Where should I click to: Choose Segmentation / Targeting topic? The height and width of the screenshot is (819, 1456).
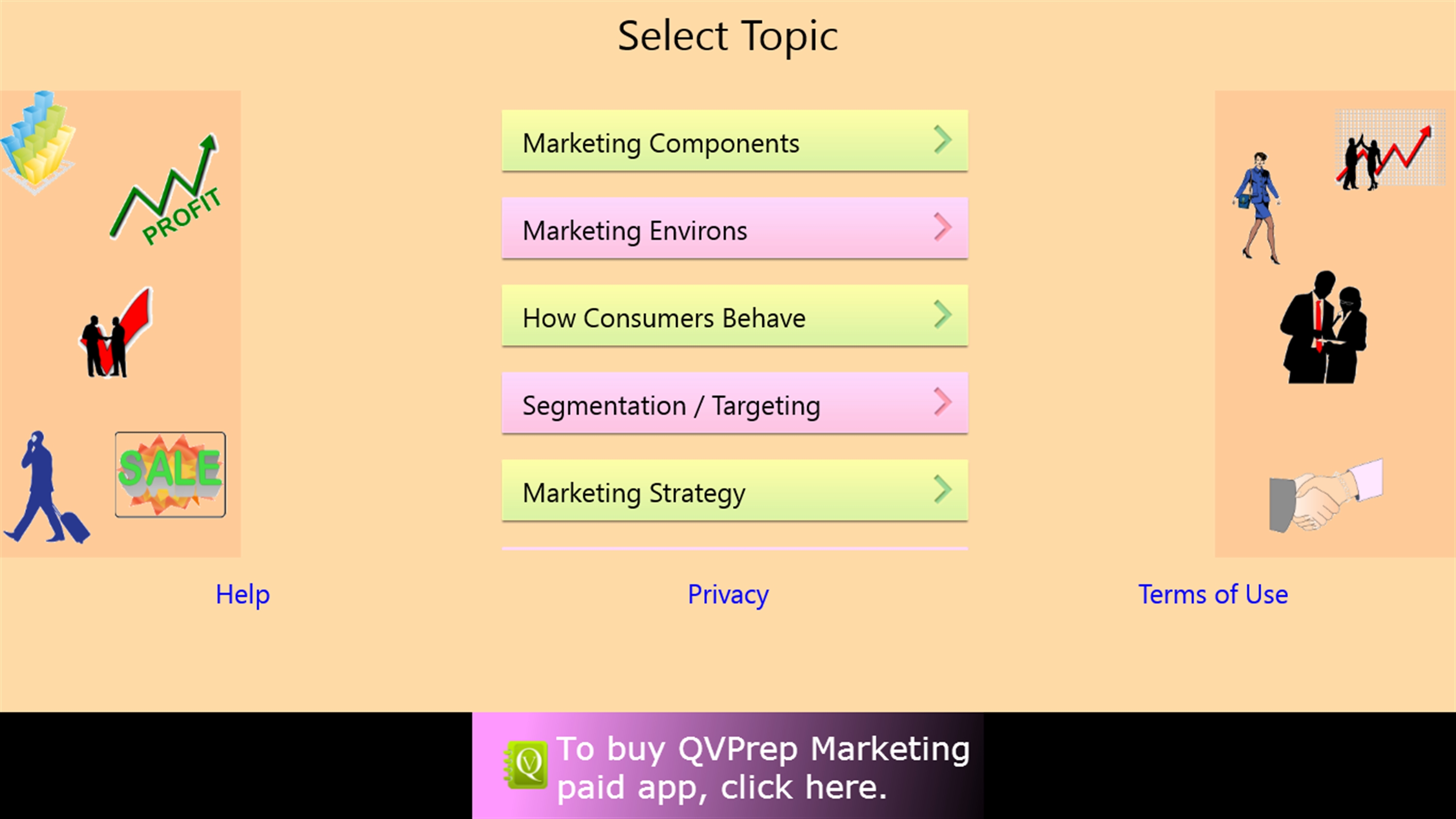tap(734, 403)
